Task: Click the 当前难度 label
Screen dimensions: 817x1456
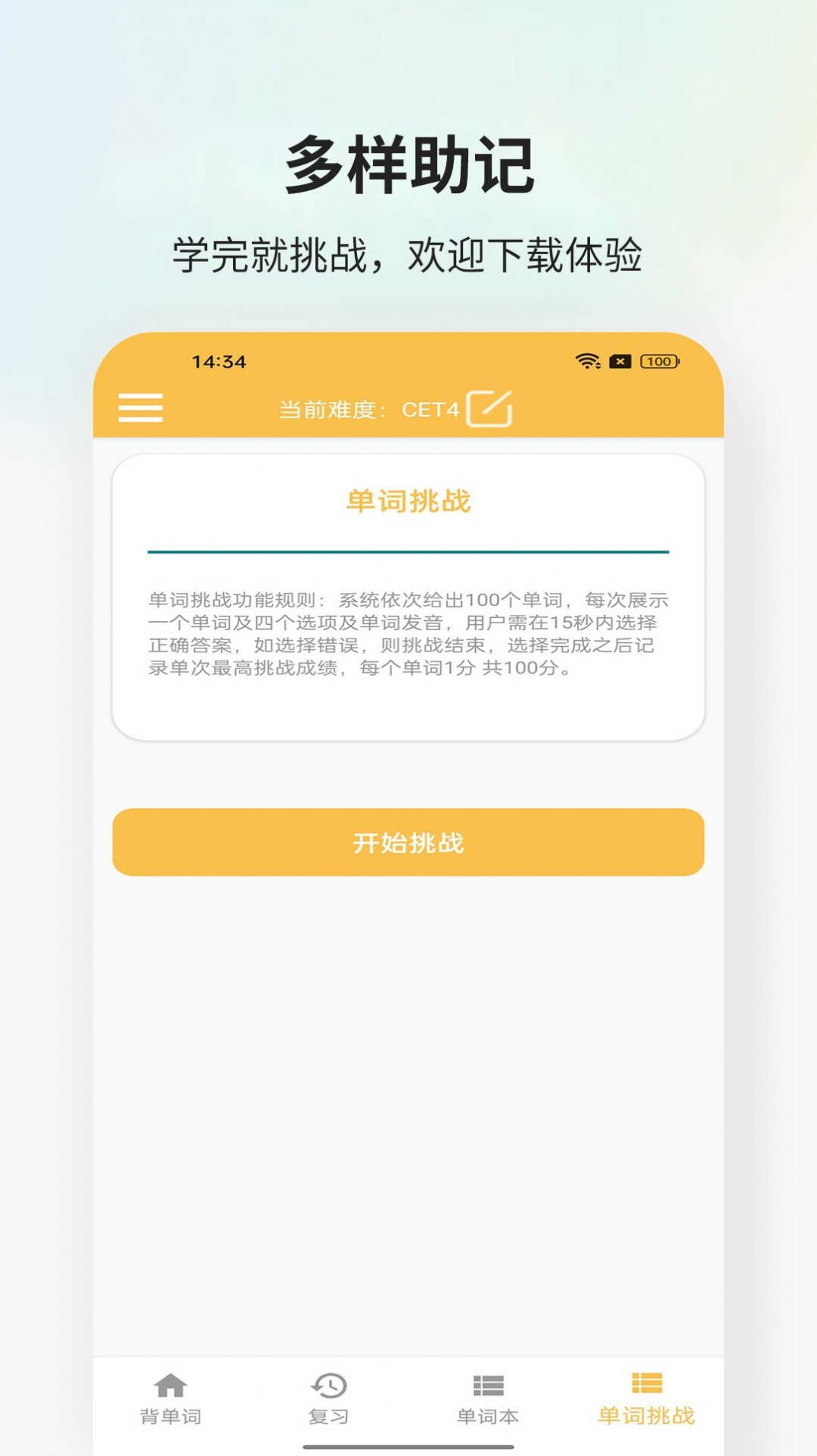Action: (x=331, y=409)
